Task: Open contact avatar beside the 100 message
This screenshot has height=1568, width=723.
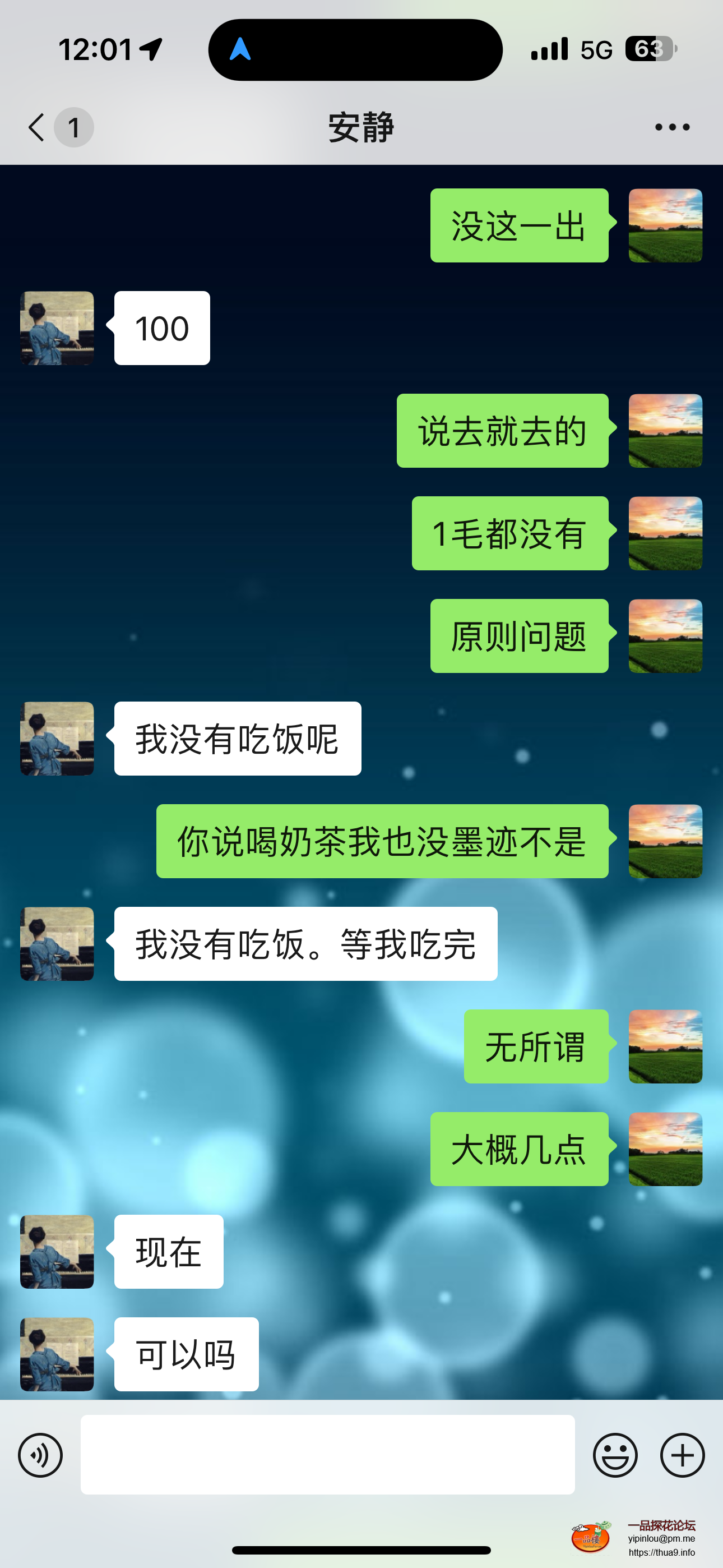Action: coord(57,328)
